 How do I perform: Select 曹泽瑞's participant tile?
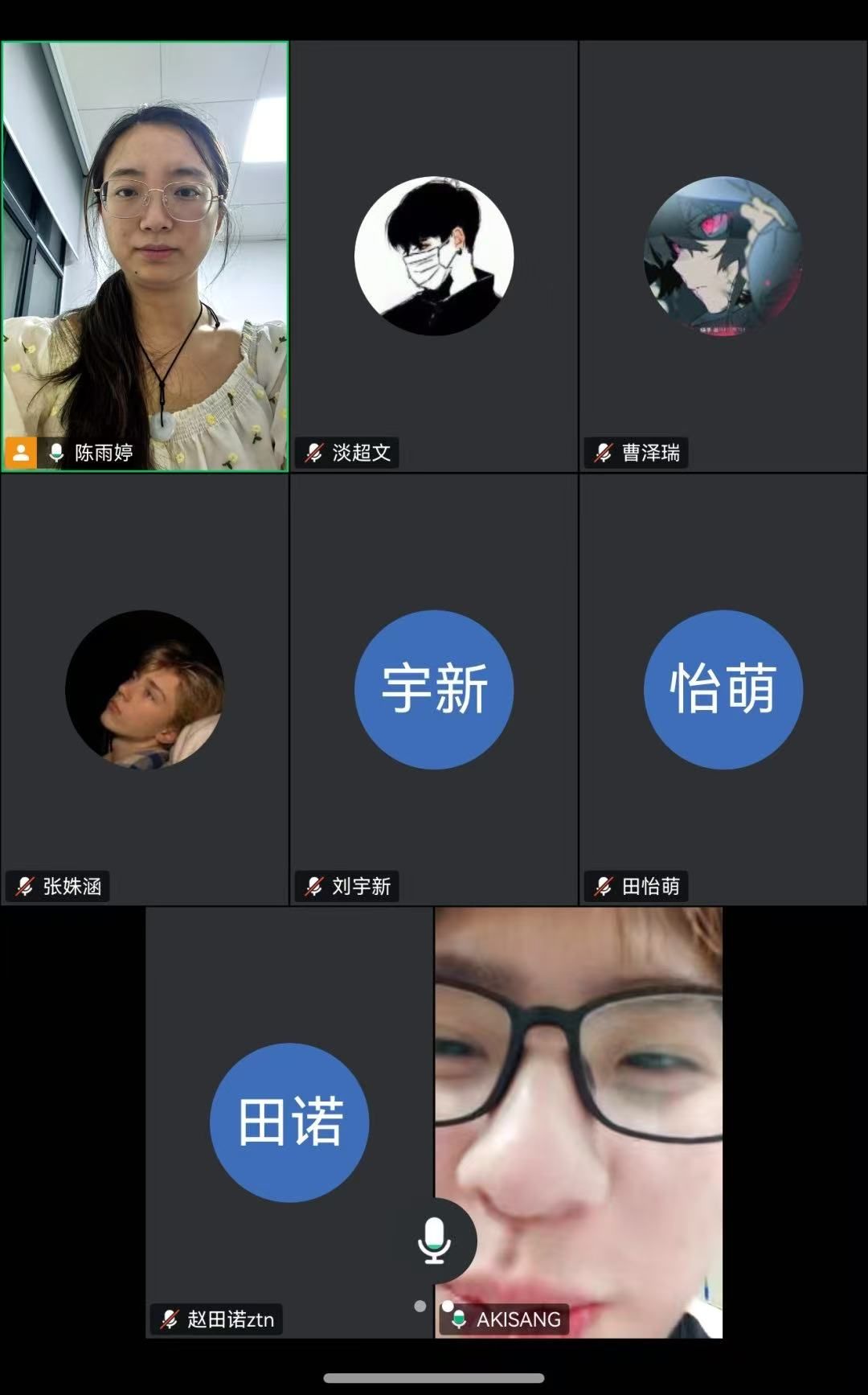[723, 256]
